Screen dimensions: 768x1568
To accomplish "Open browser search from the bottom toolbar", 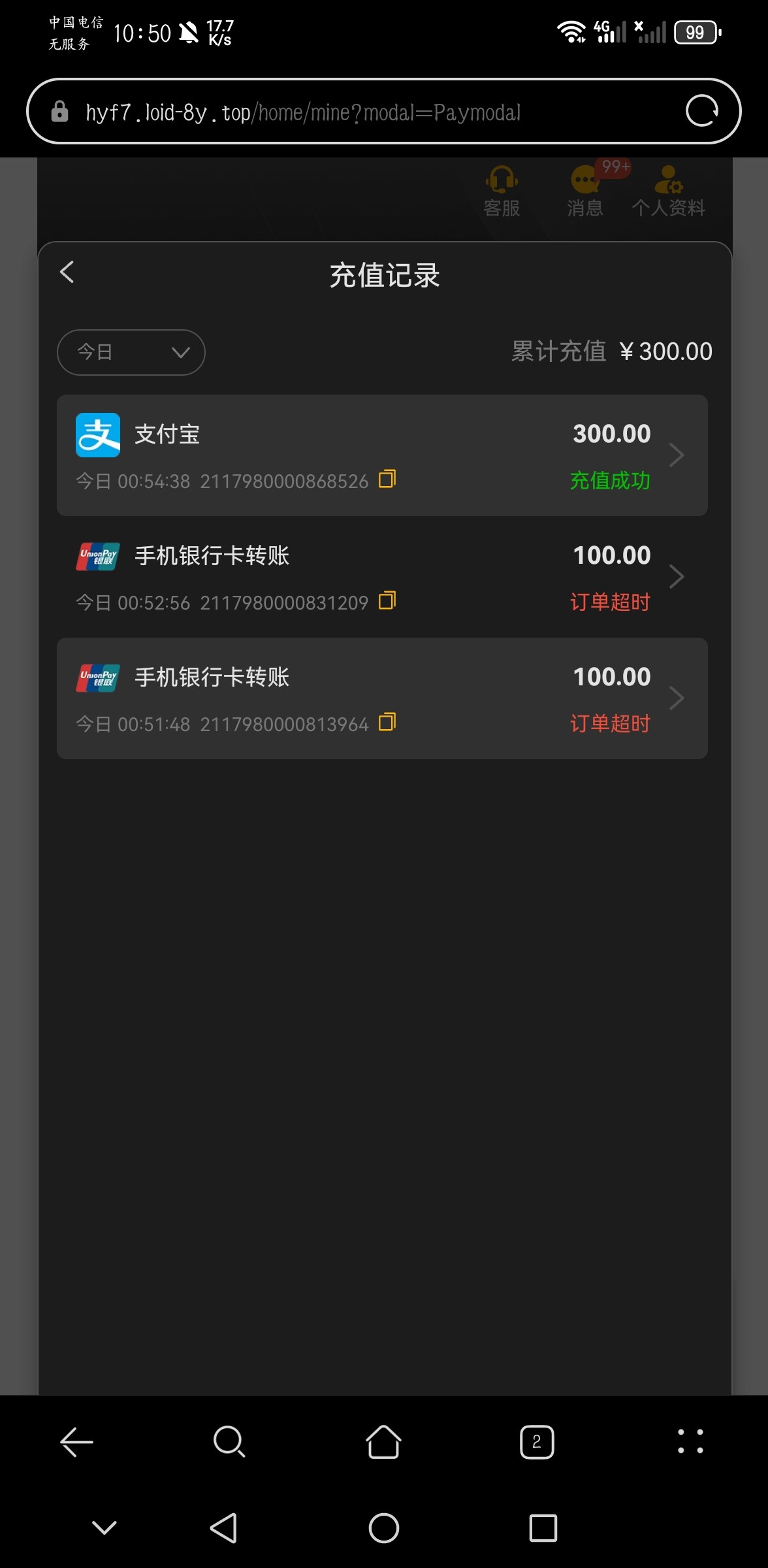I will point(229,1441).
